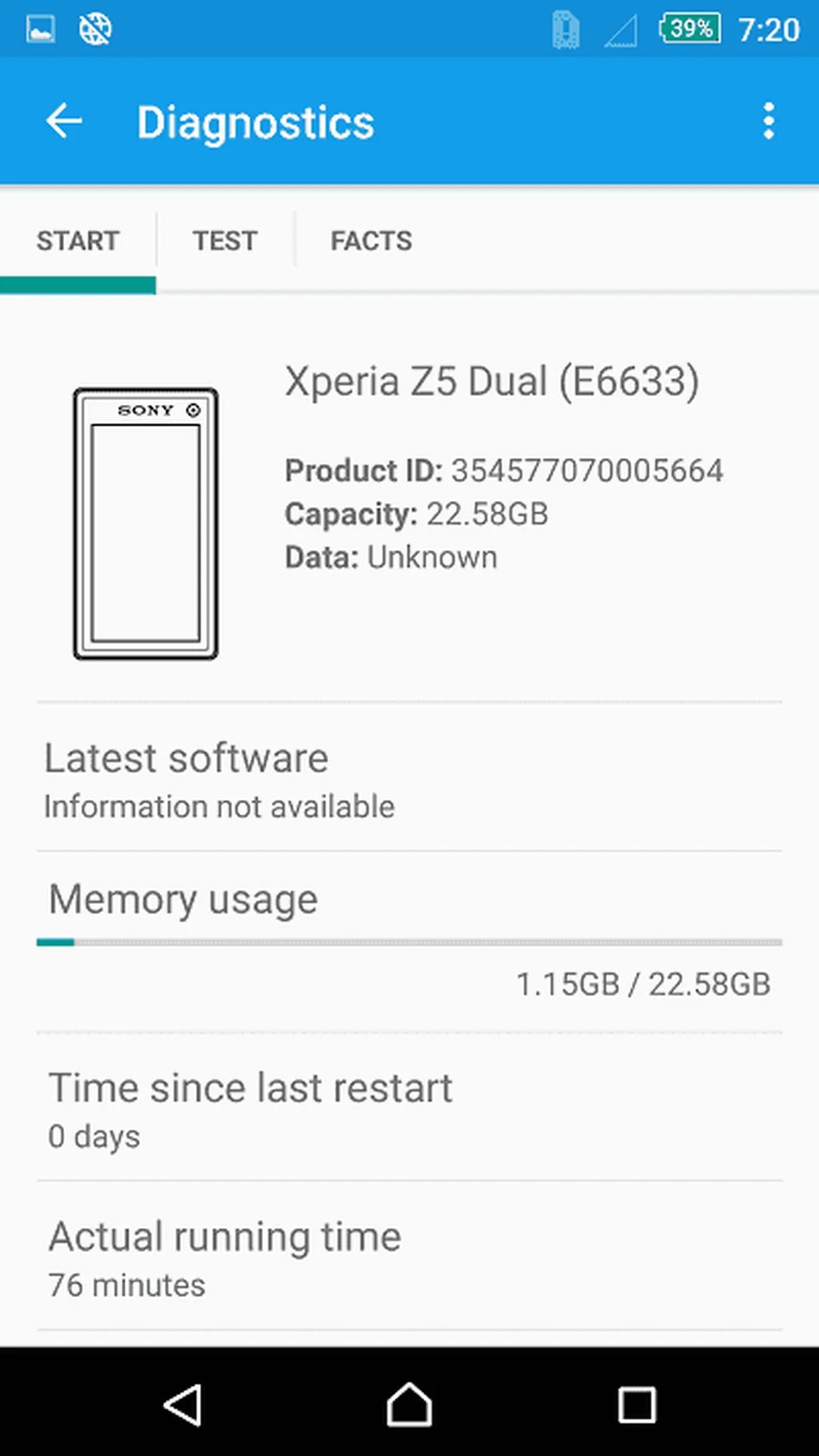Open recent apps from navigation bar
819x1456 pixels.
[637, 1405]
